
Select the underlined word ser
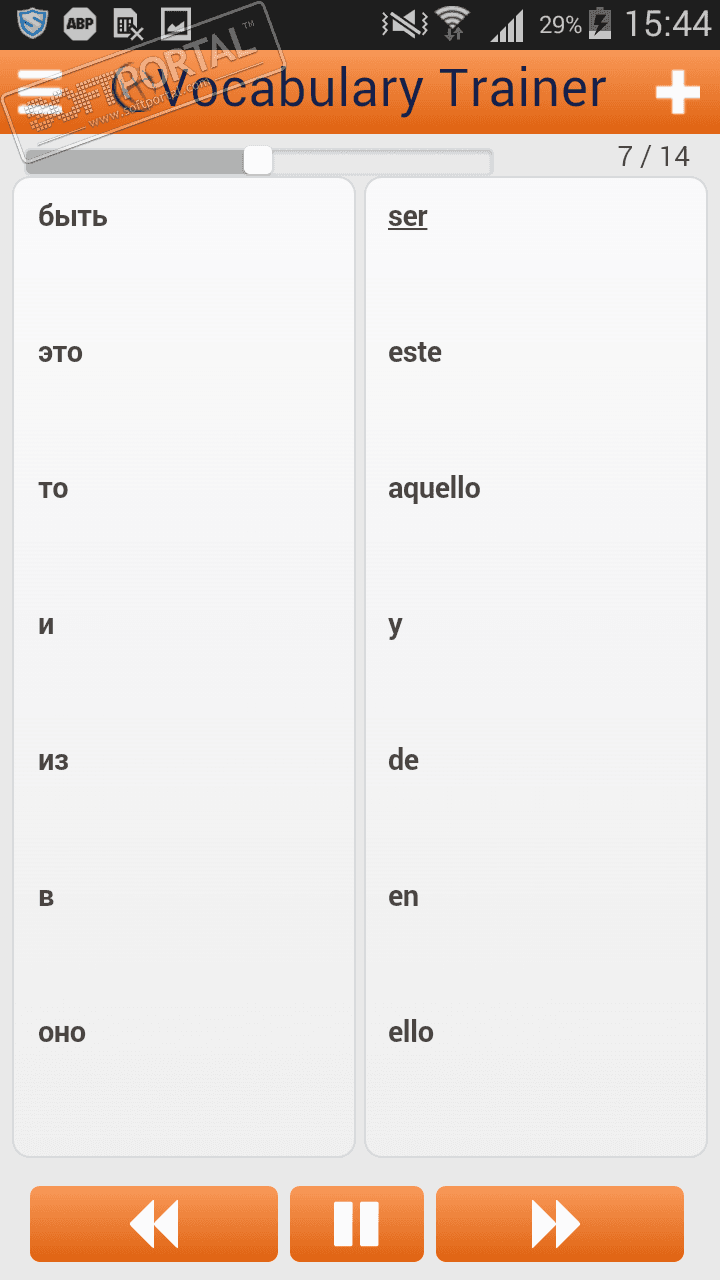408,217
